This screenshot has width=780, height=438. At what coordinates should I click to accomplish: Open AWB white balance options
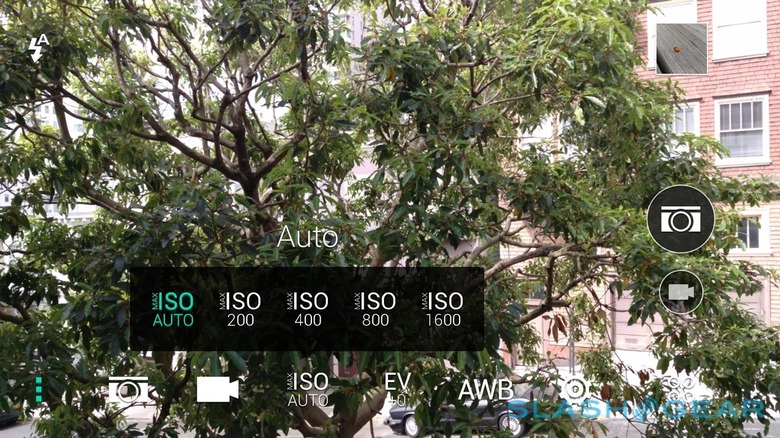486,389
